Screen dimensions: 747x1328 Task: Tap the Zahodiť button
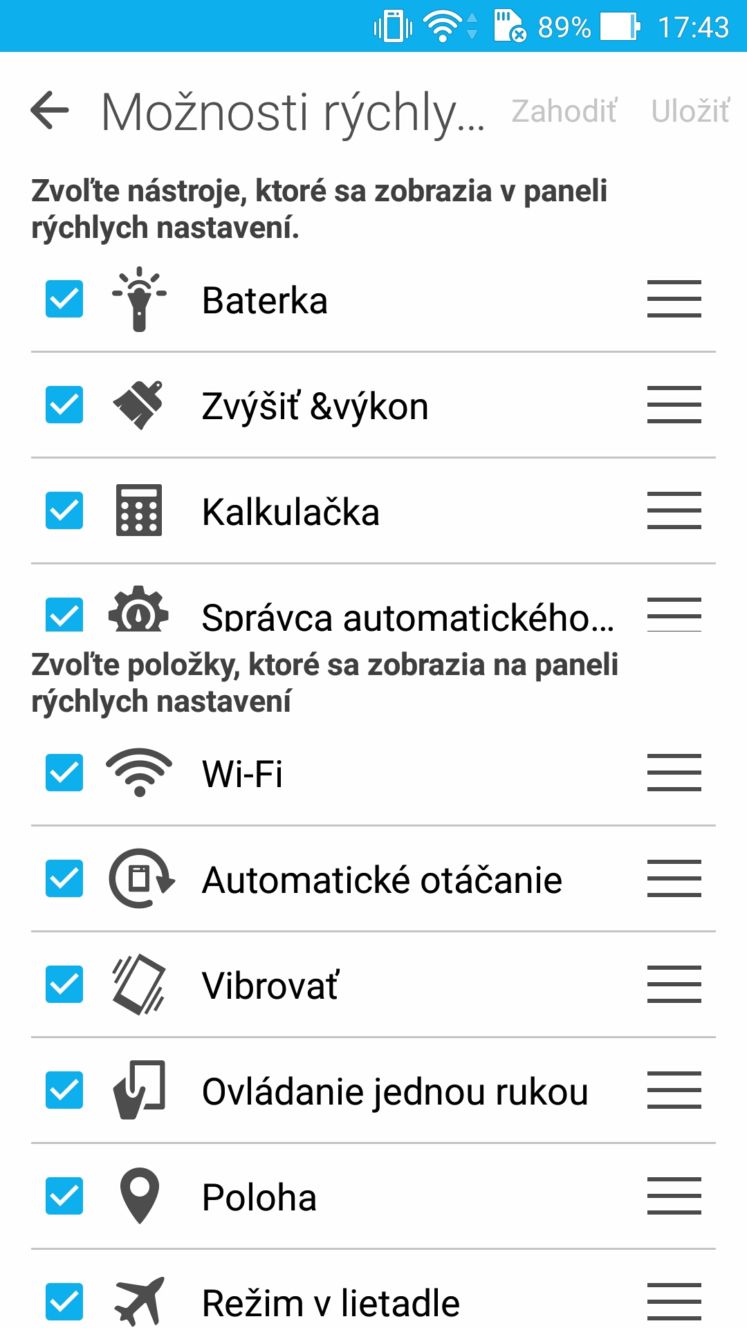(x=564, y=111)
